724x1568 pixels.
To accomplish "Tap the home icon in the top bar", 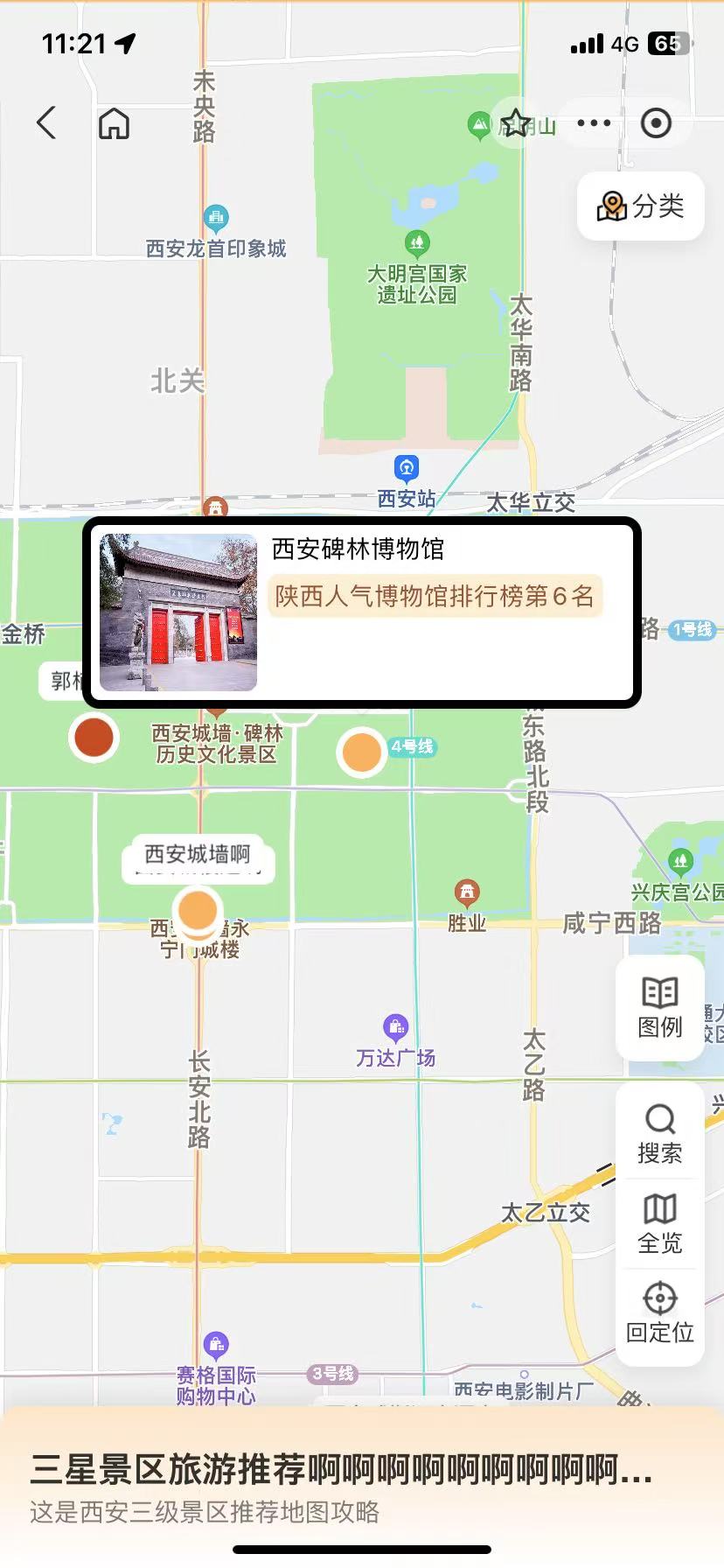I will pos(114,123).
